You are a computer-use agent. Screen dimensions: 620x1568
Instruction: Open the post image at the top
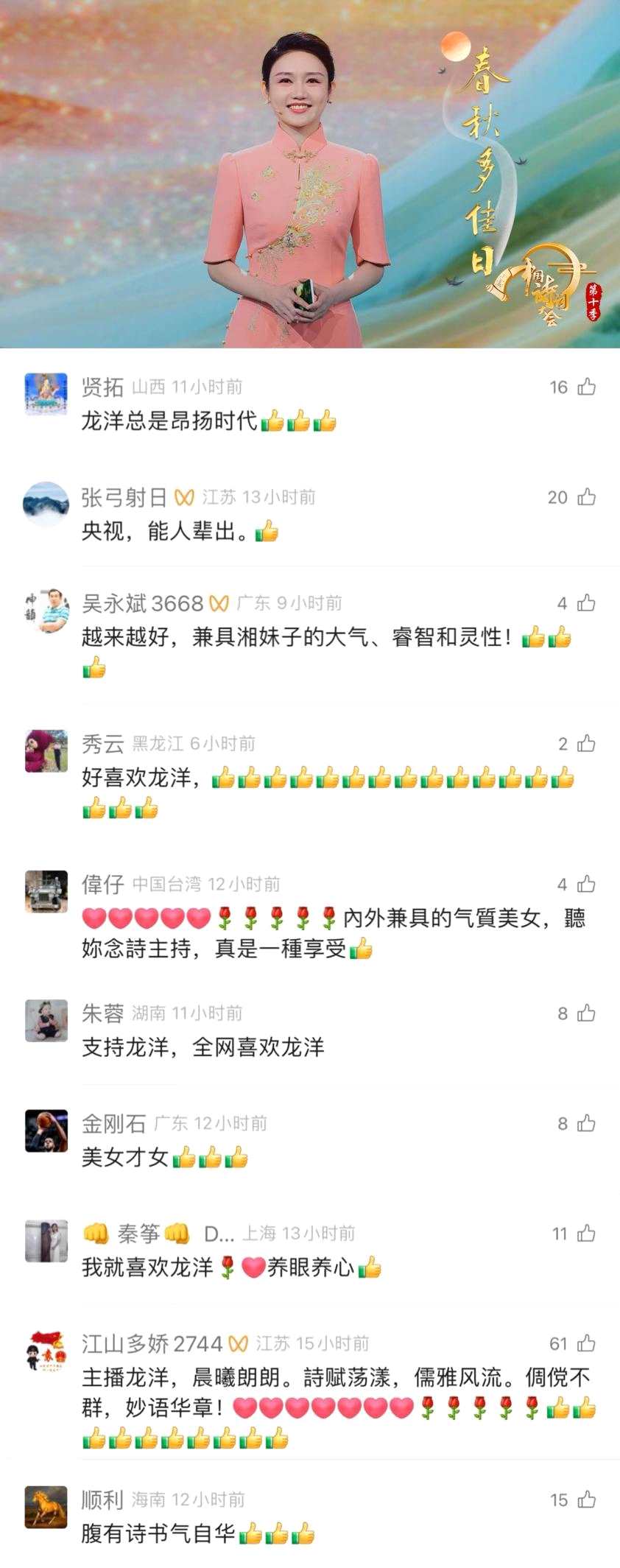[x=310, y=174]
